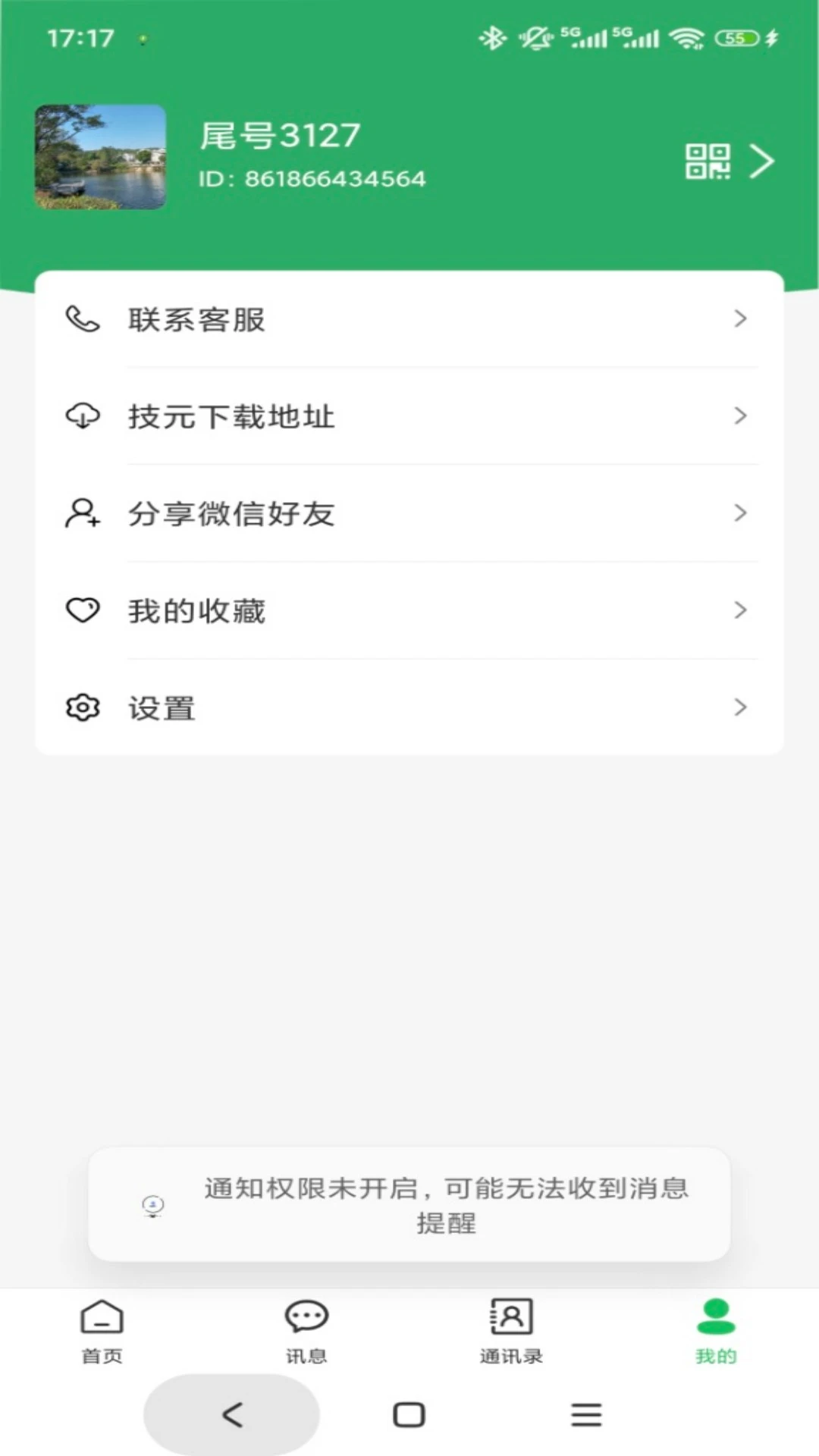Screen dimensions: 819x1456
Task: Expand the profile detail chevron next to QR code
Action: tap(761, 161)
